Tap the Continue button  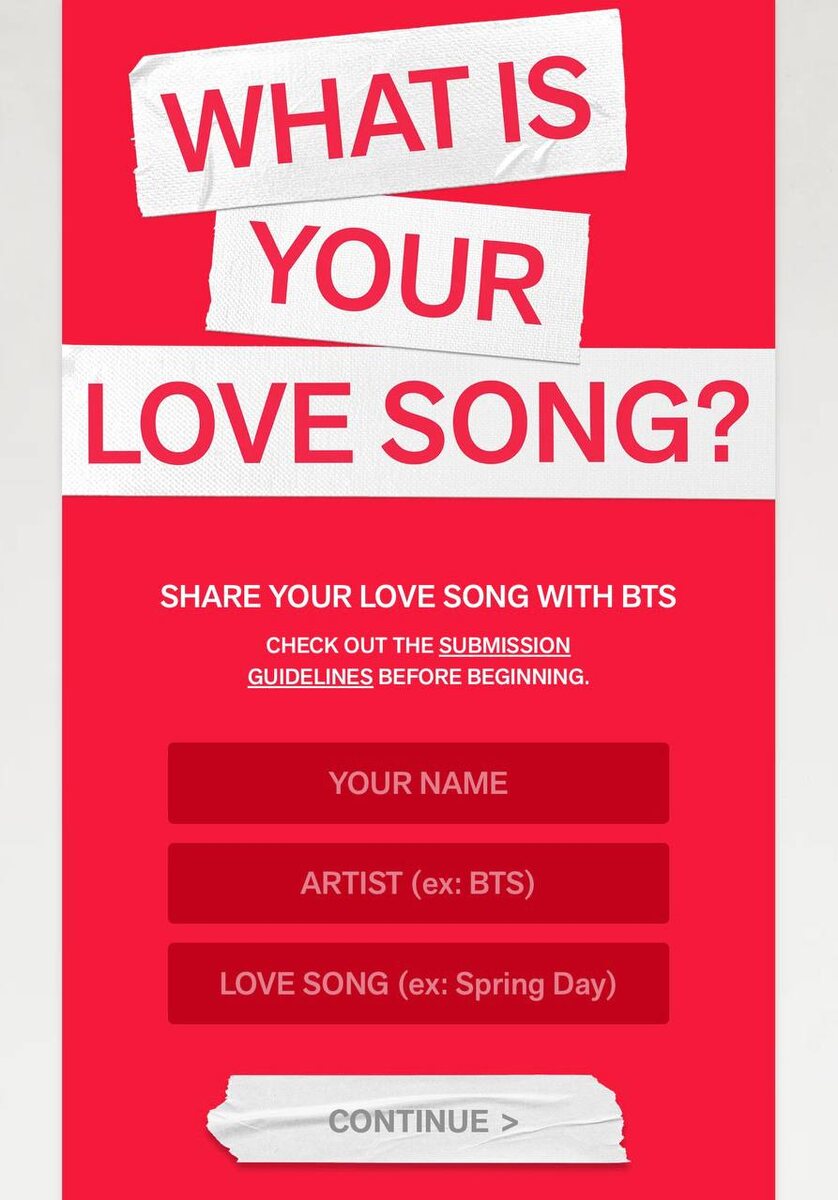point(418,1121)
